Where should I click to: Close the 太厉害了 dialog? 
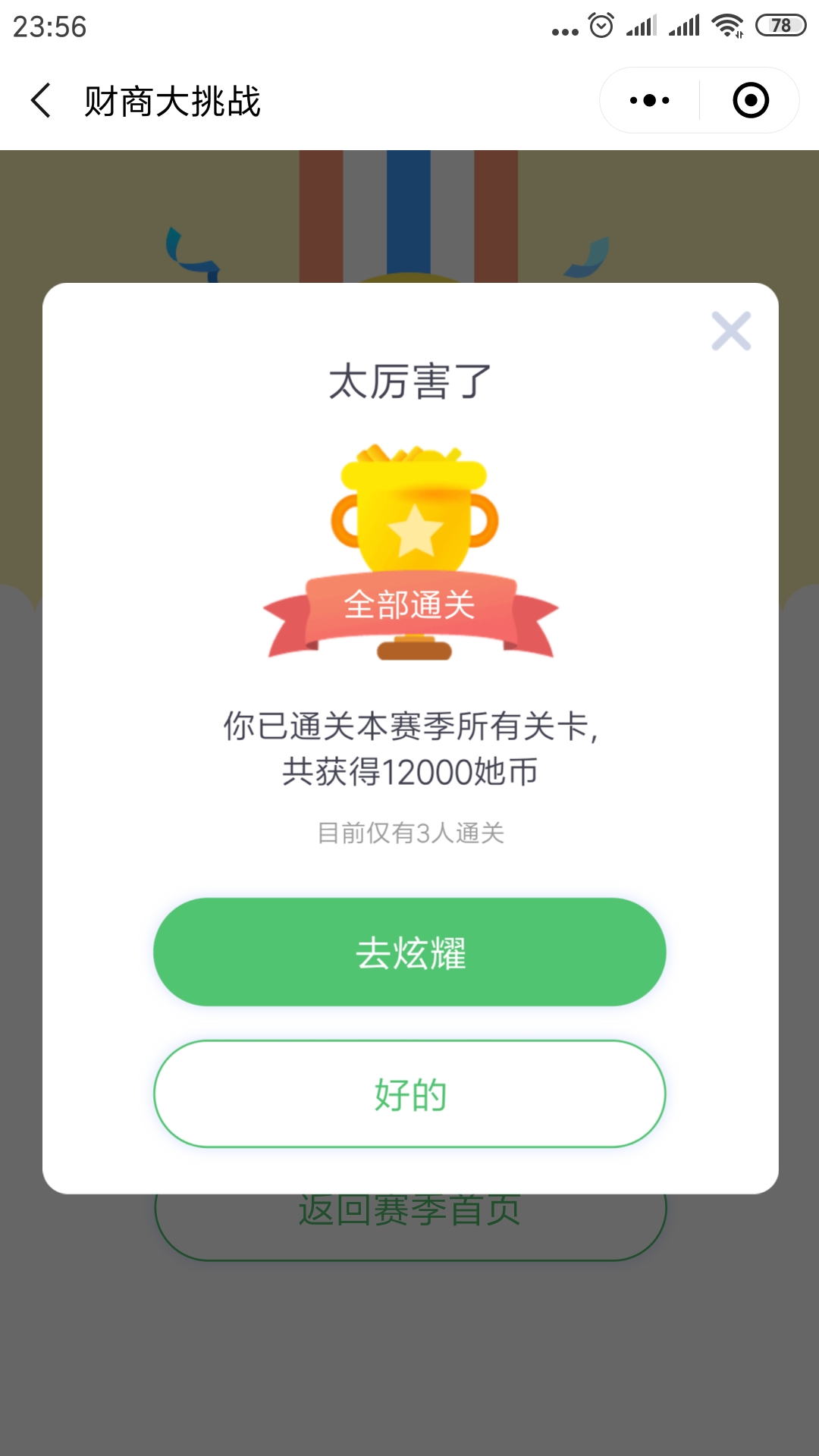tap(731, 331)
